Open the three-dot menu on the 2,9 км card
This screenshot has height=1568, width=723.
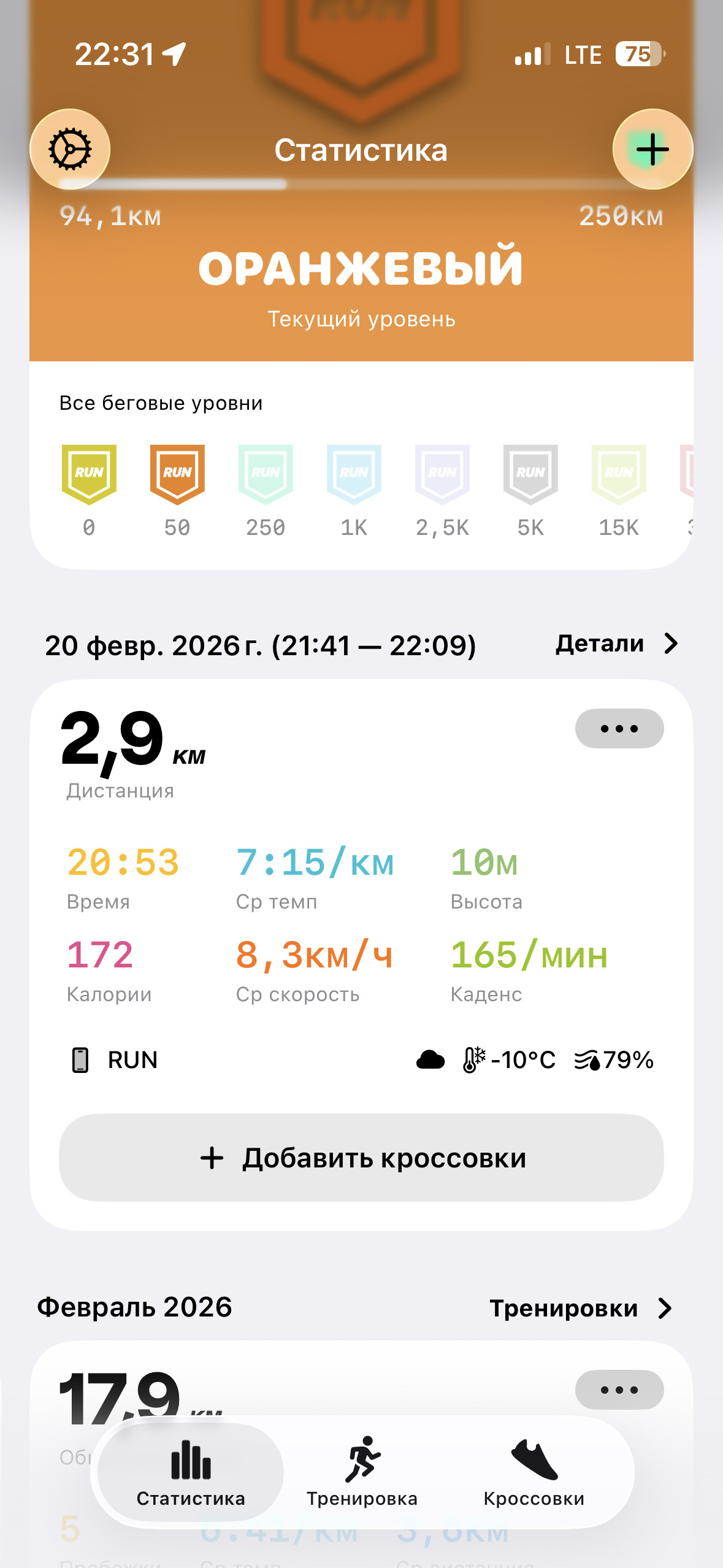619,729
